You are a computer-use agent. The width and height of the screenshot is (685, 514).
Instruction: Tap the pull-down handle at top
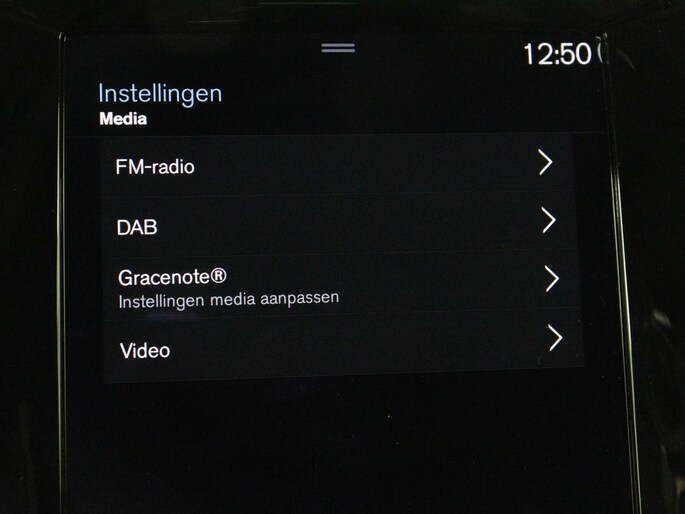point(338,48)
